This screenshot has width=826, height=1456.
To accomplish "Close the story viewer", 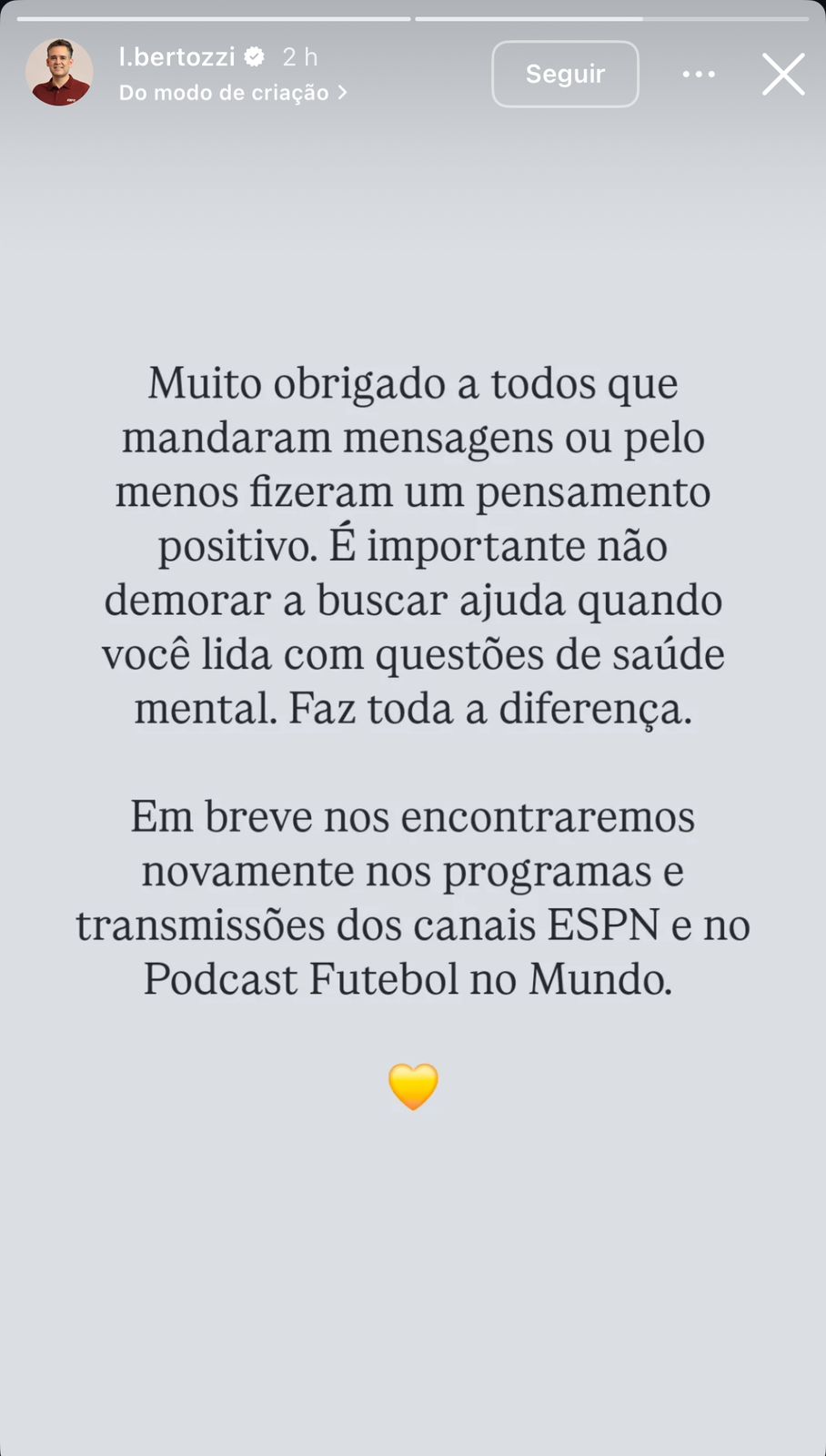I will pos(782,74).
